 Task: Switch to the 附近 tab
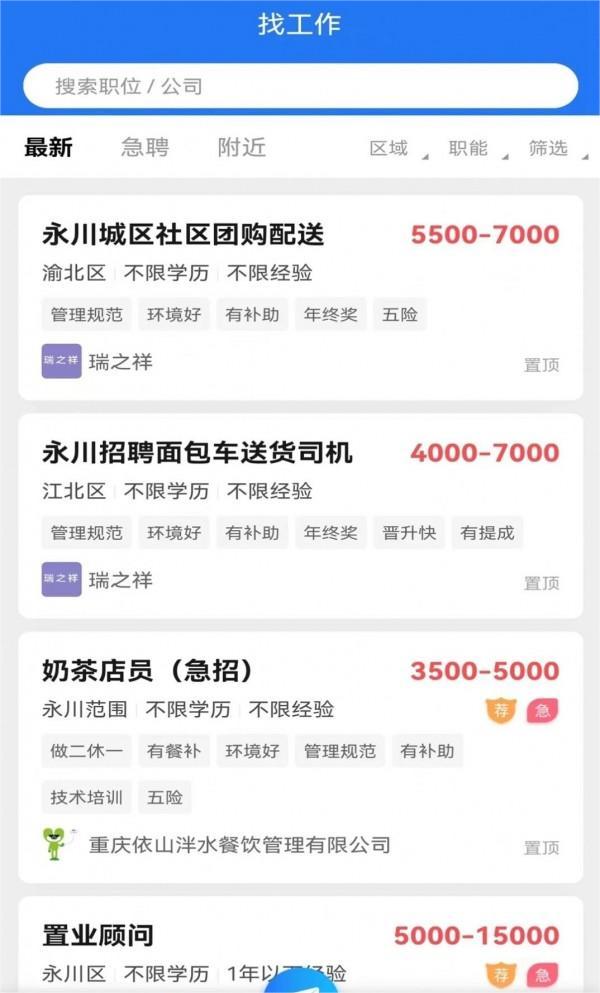241,147
